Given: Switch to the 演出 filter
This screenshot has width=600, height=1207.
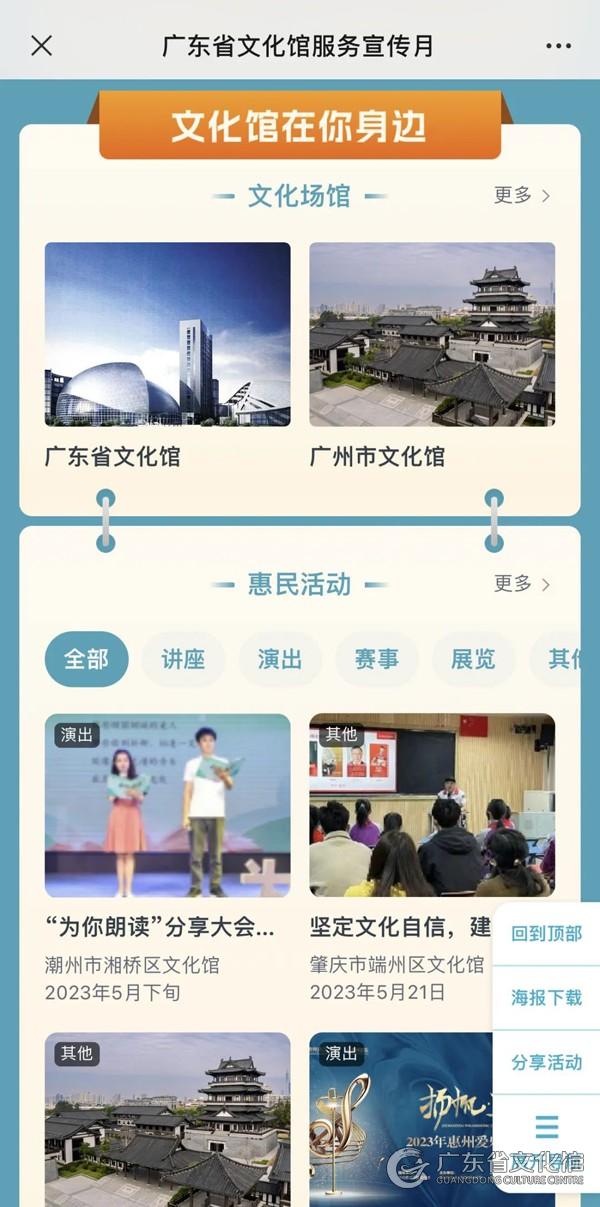Looking at the screenshot, I should click(x=280, y=659).
